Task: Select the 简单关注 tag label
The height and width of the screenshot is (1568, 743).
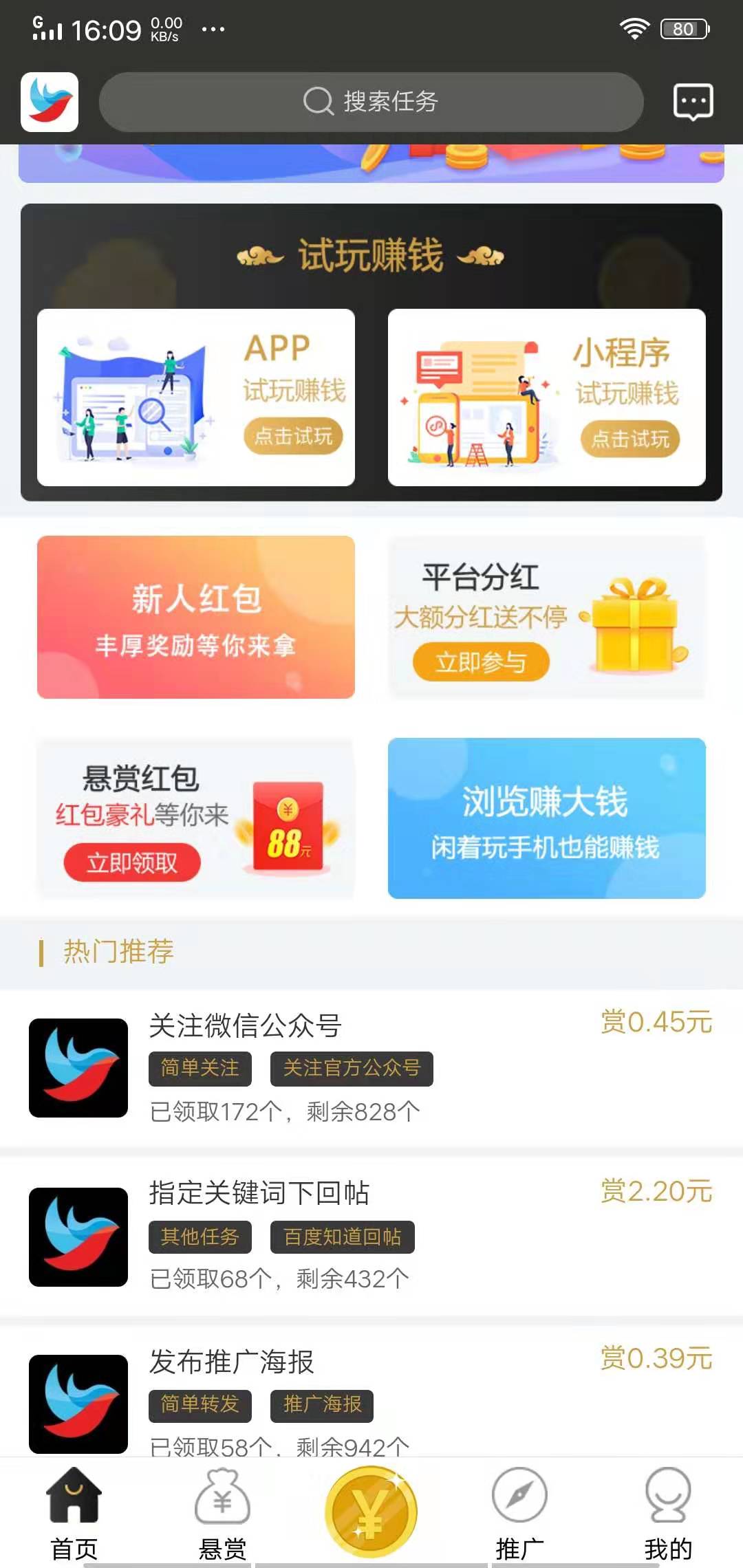Action: tap(199, 1069)
